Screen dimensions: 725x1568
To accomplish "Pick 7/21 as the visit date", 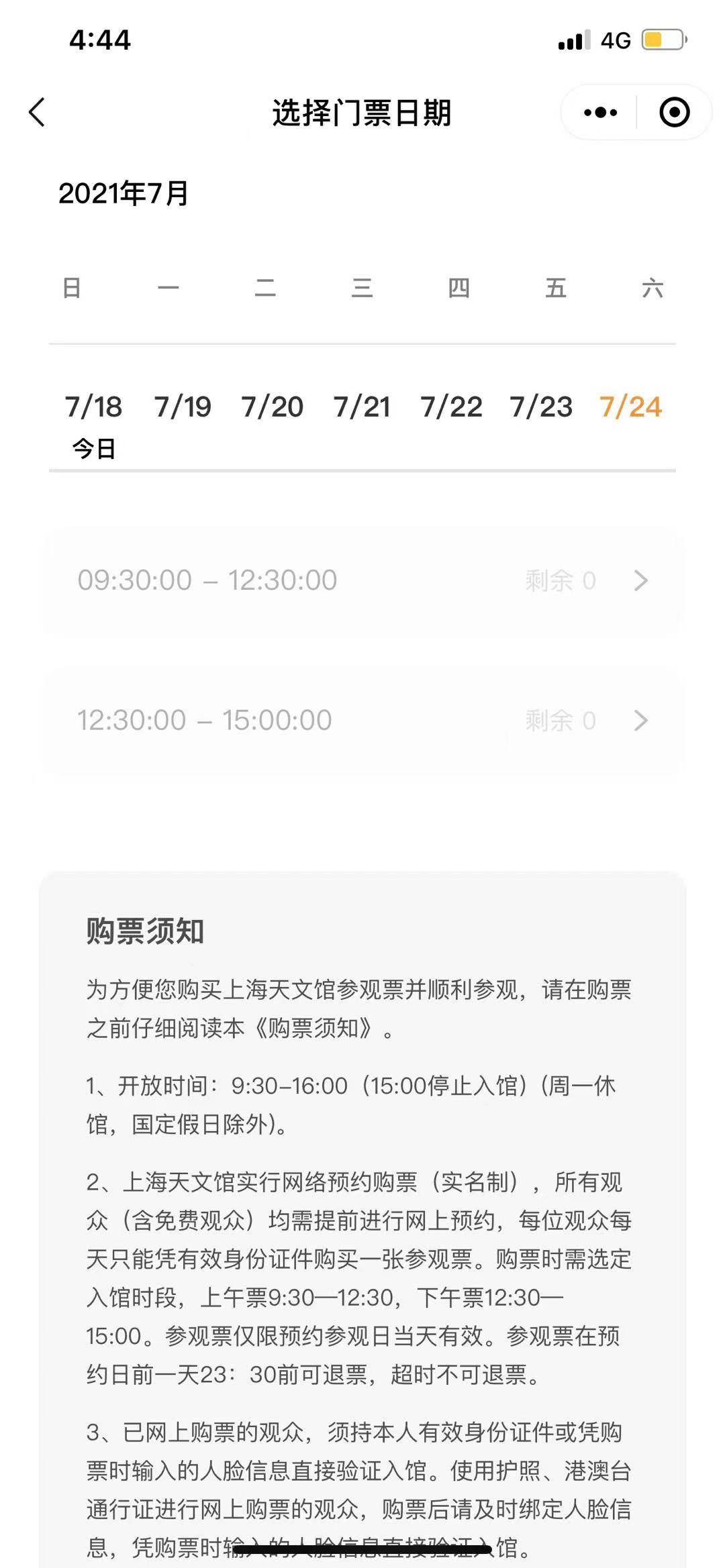I will pyautogui.click(x=362, y=407).
